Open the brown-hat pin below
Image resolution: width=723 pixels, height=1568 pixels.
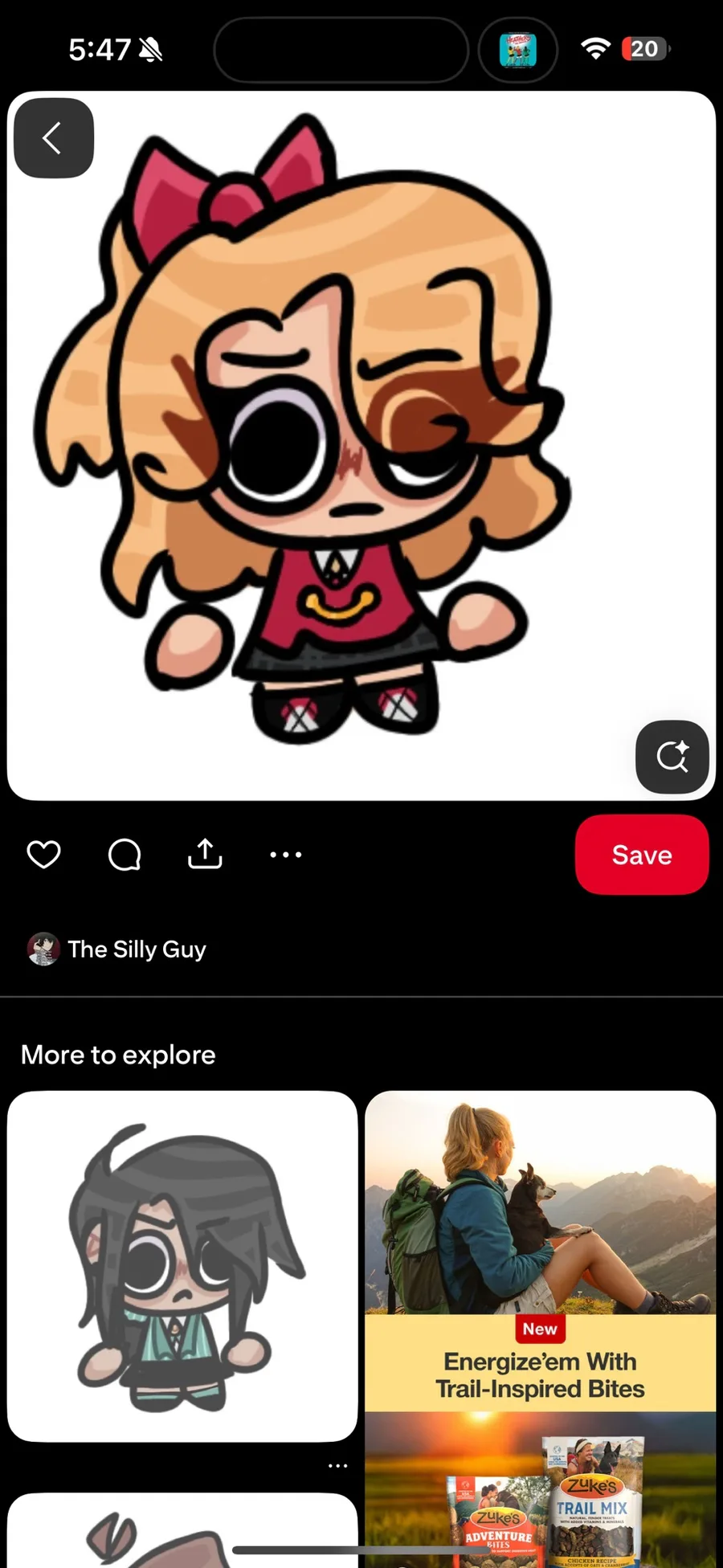pos(182,1530)
